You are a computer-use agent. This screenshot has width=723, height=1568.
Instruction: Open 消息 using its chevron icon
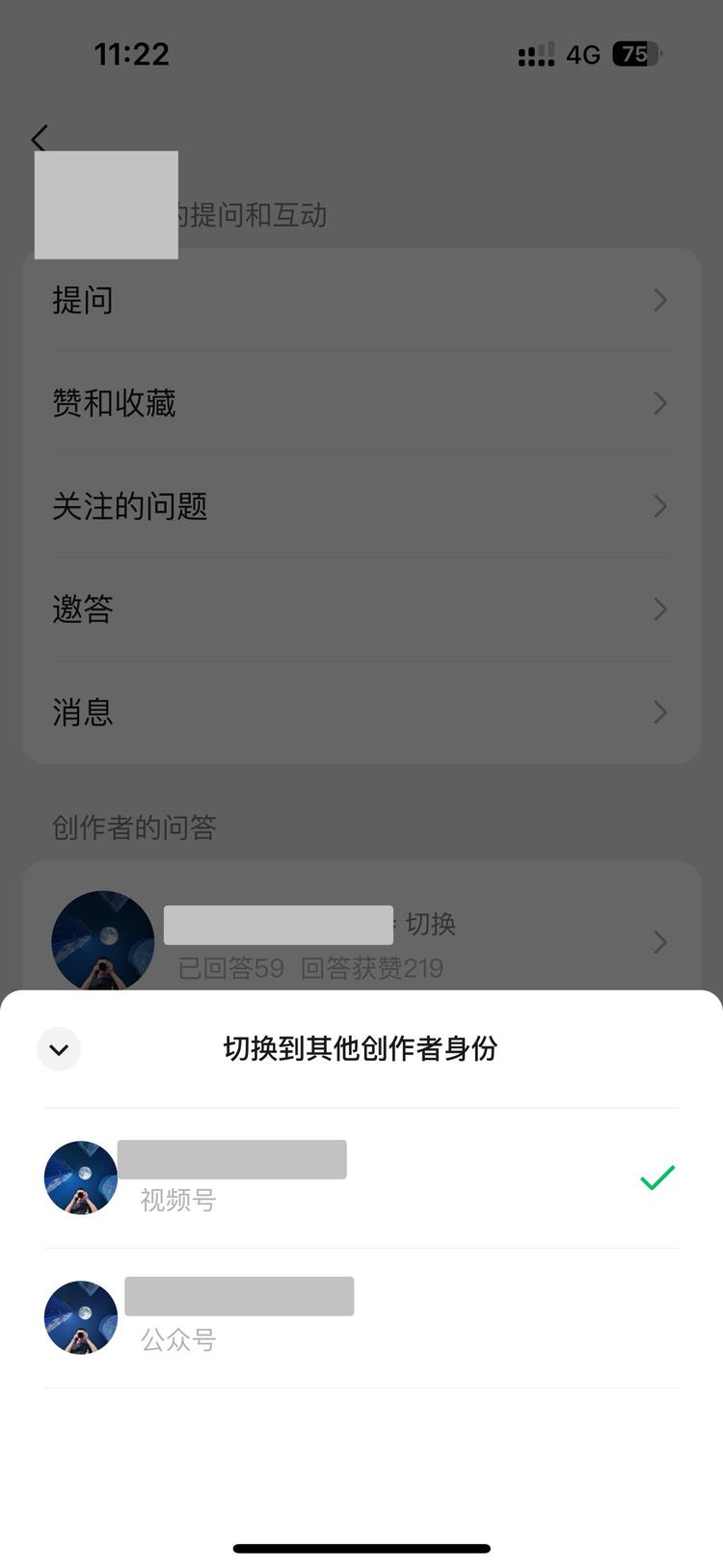point(659,712)
